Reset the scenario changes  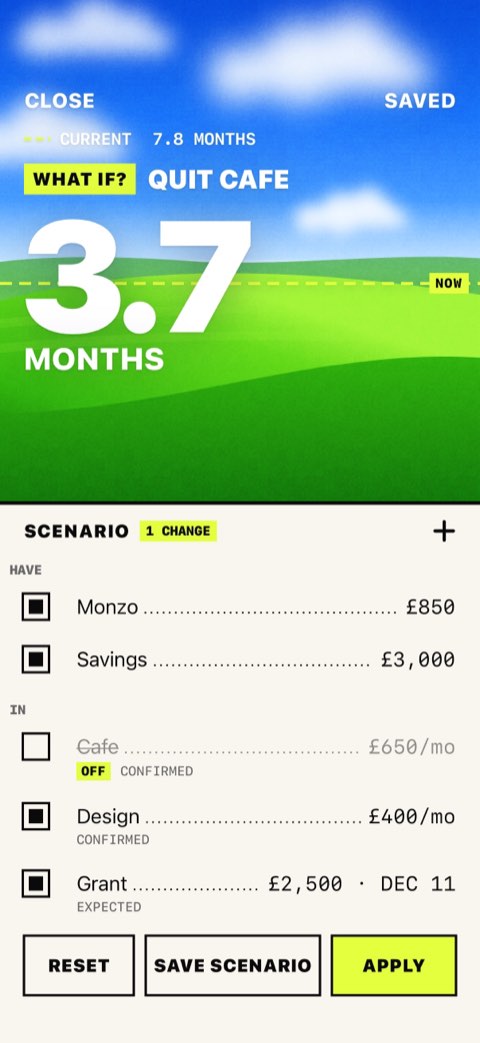tap(78, 965)
